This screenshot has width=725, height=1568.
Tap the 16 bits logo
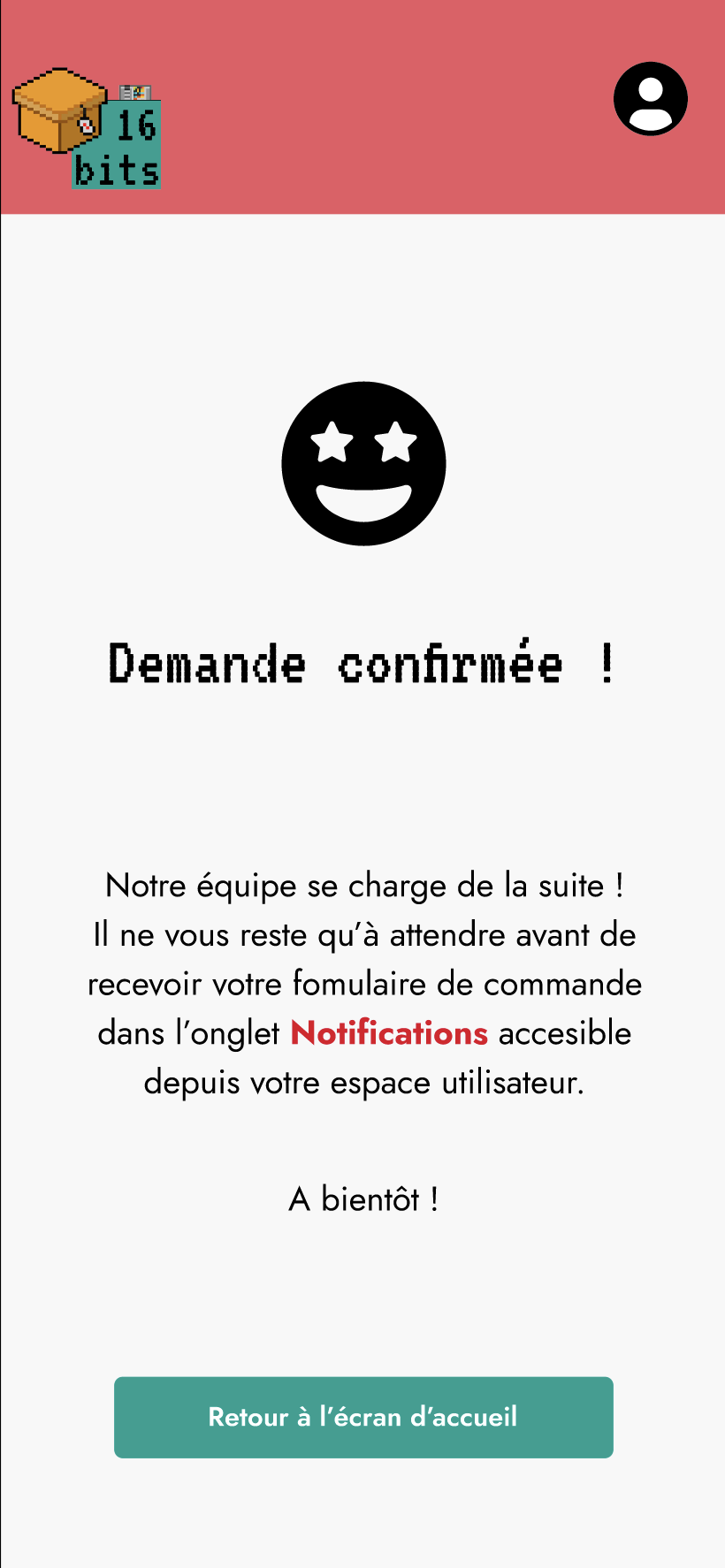(x=87, y=127)
